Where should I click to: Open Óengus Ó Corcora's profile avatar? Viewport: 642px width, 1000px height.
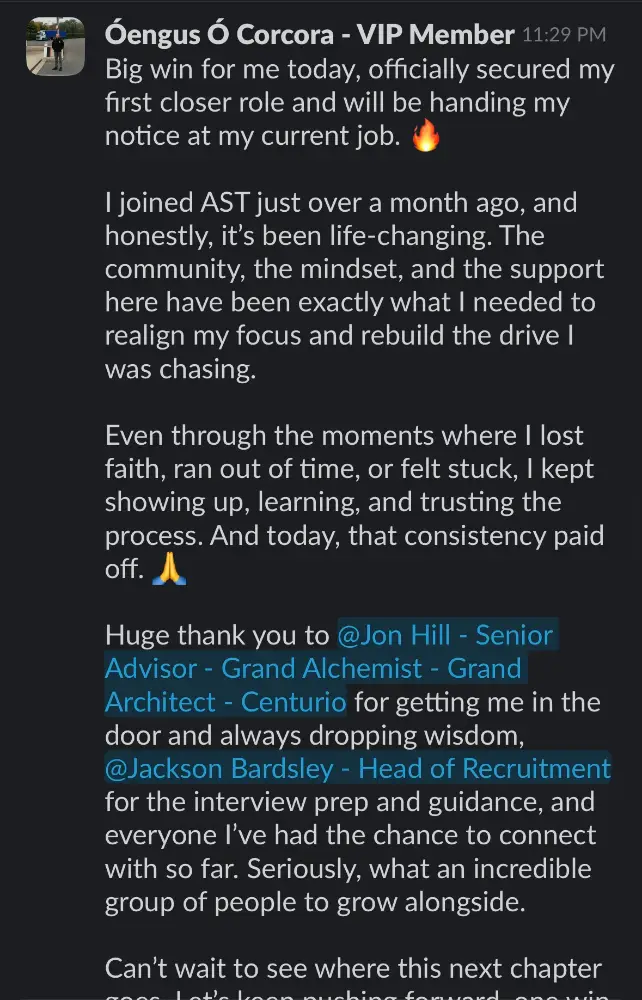coord(54,46)
